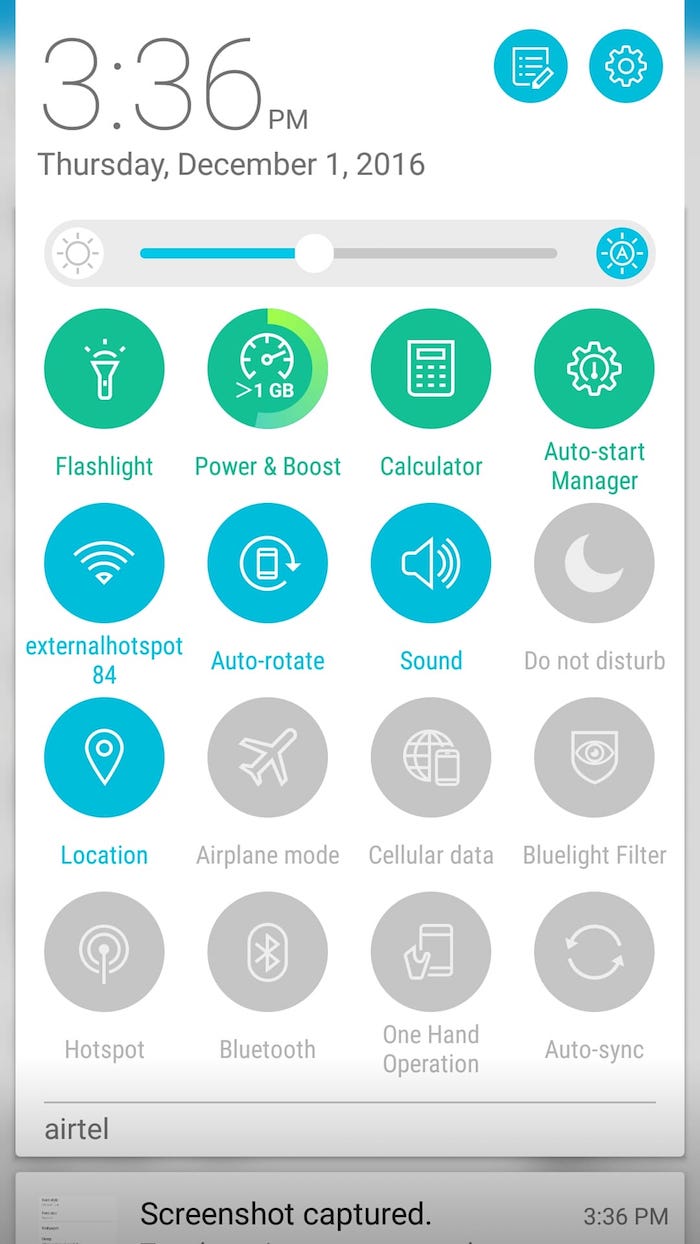Turn on the Flashlight

click(104, 369)
